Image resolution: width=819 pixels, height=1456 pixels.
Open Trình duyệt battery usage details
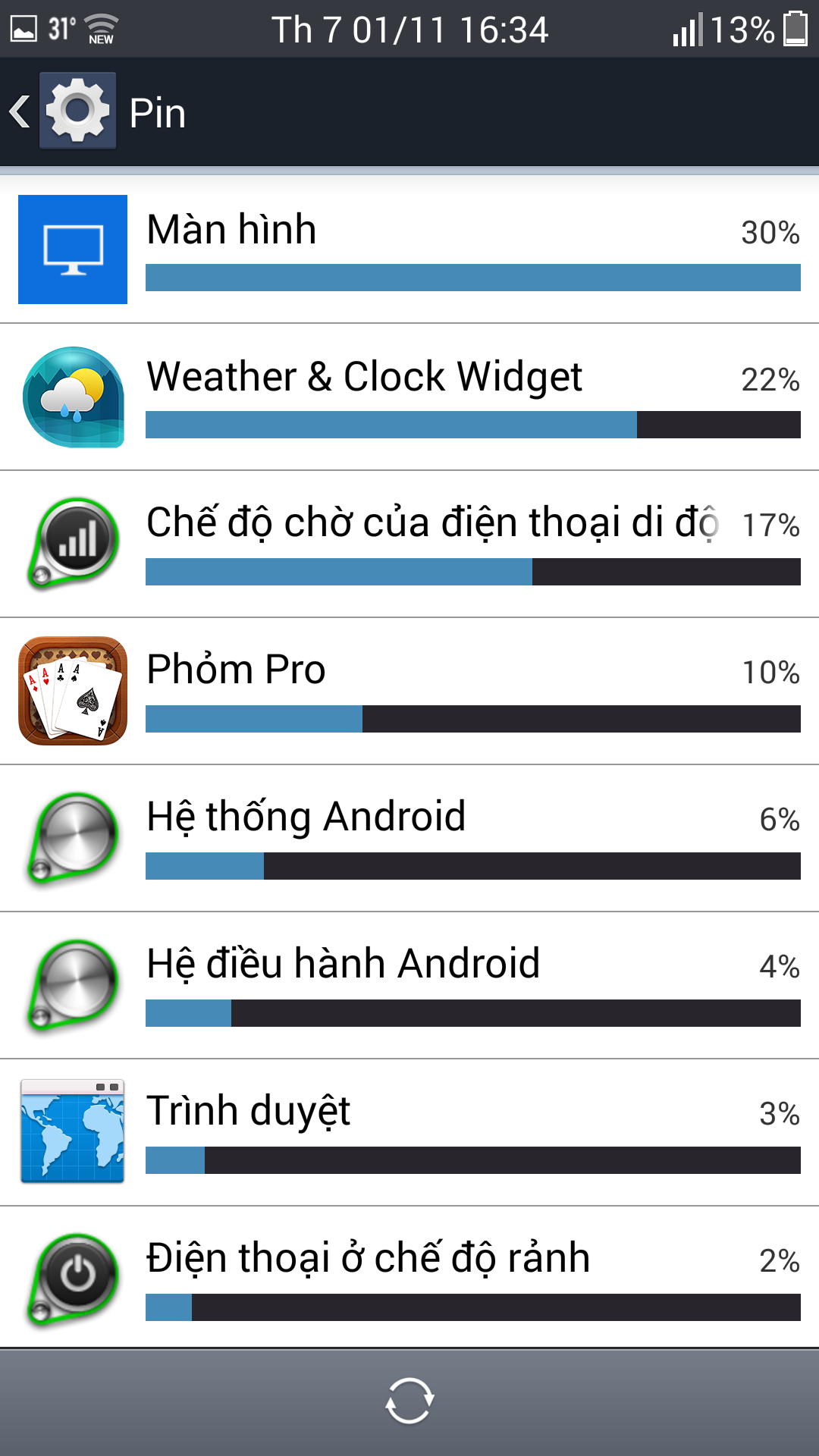click(x=409, y=1132)
